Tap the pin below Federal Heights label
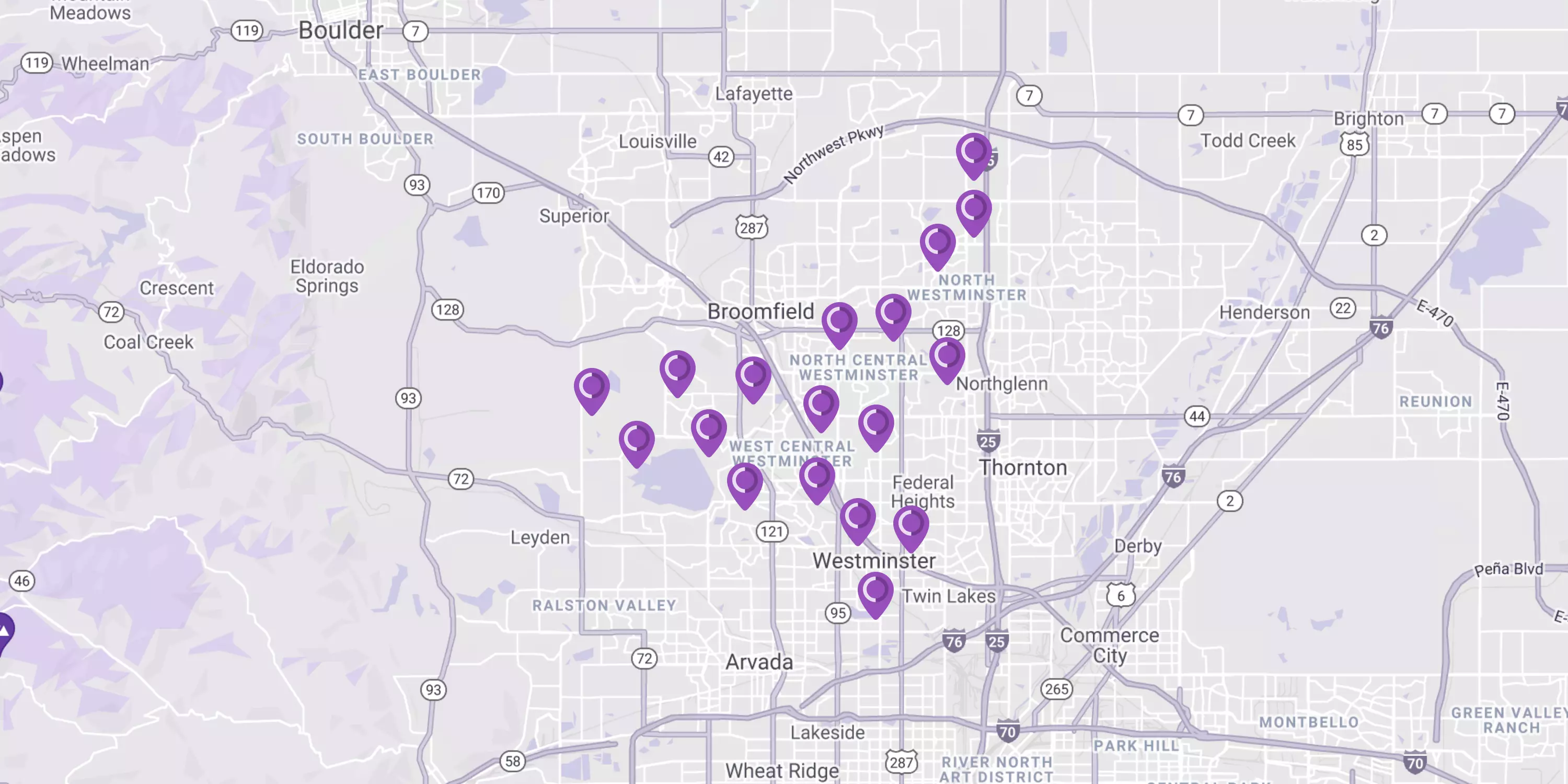 (910, 526)
